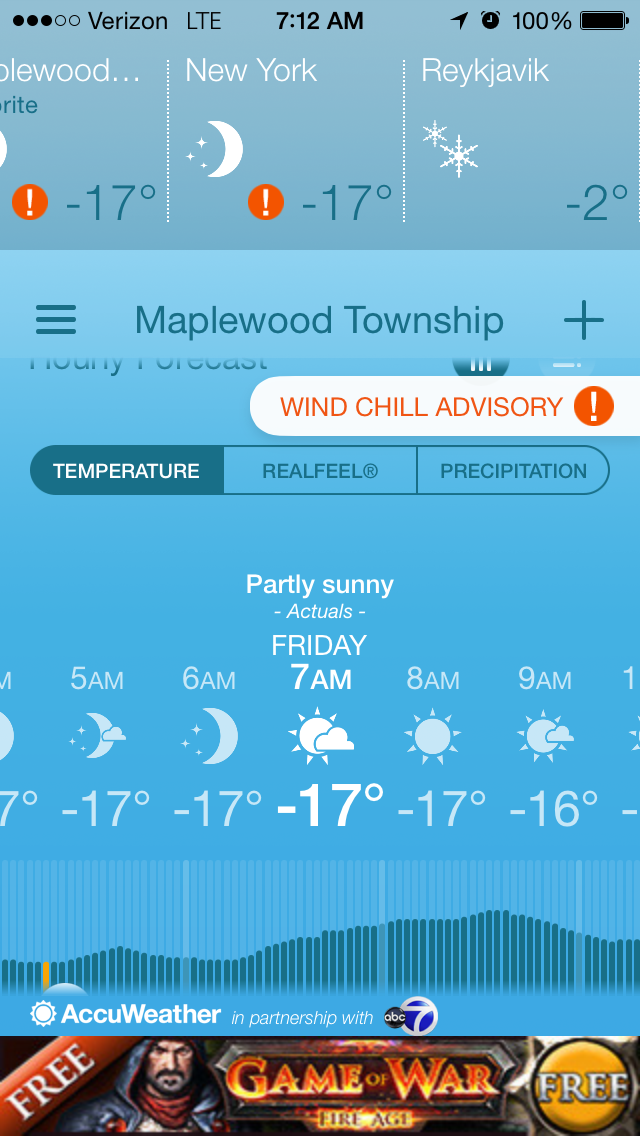Viewport: 640px width, 1136px height.
Task: Select the 9AM hourly forecast
Action: [x=545, y=745]
